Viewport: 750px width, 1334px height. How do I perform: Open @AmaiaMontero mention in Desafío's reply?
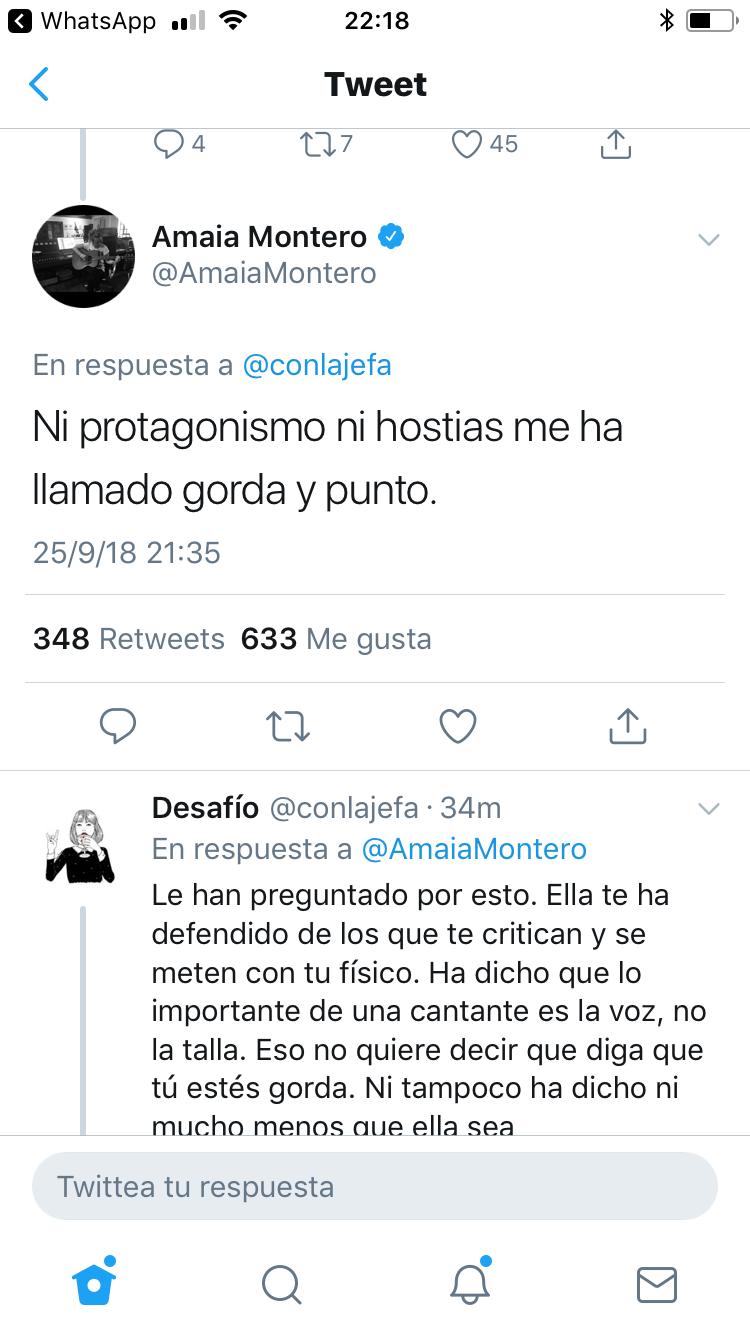pos(473,850)
